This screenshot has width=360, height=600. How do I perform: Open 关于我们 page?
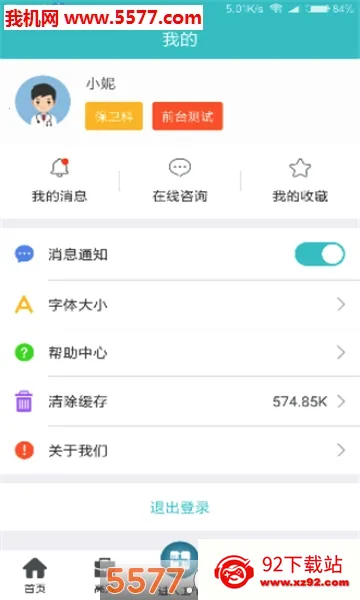[180, 450]
